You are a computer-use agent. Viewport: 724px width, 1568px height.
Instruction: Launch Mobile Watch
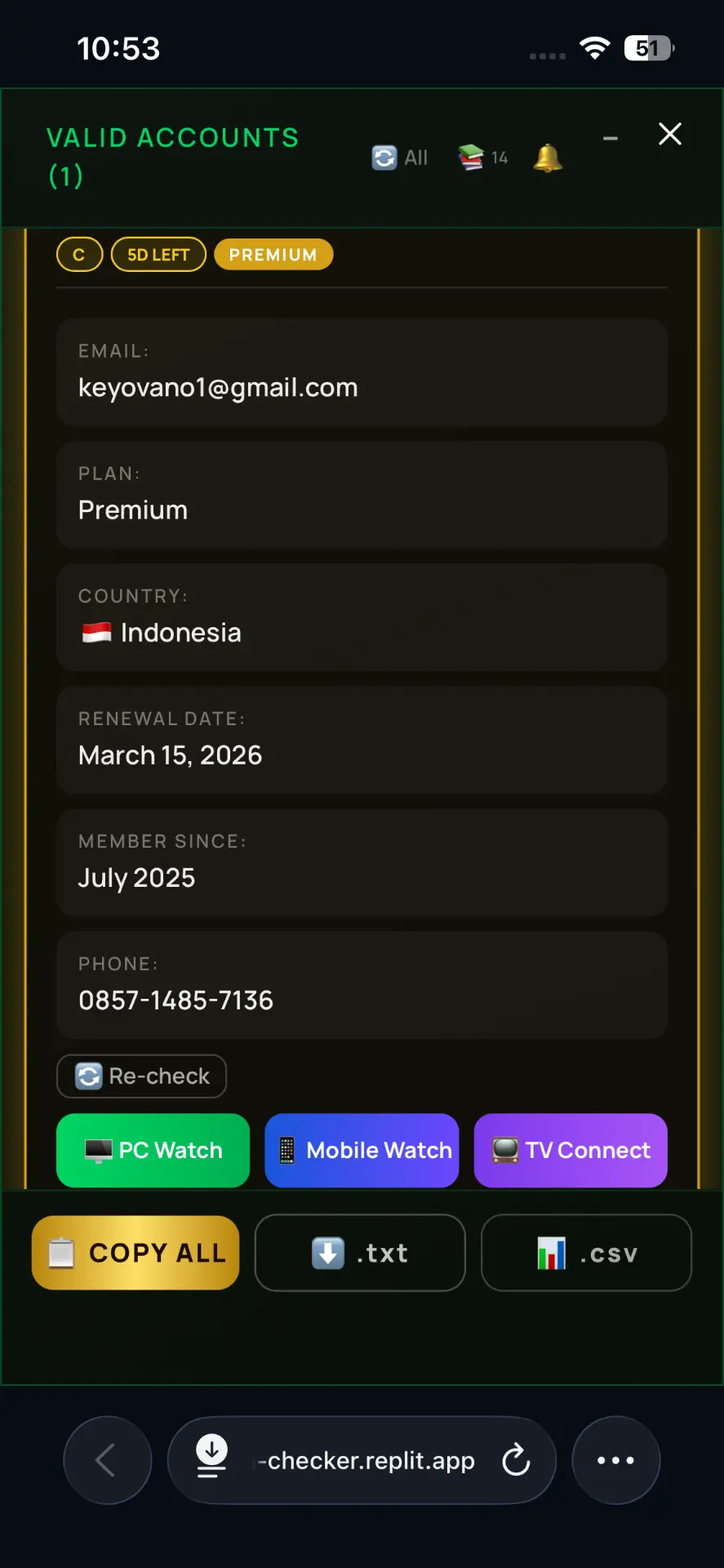(362, 1150)
